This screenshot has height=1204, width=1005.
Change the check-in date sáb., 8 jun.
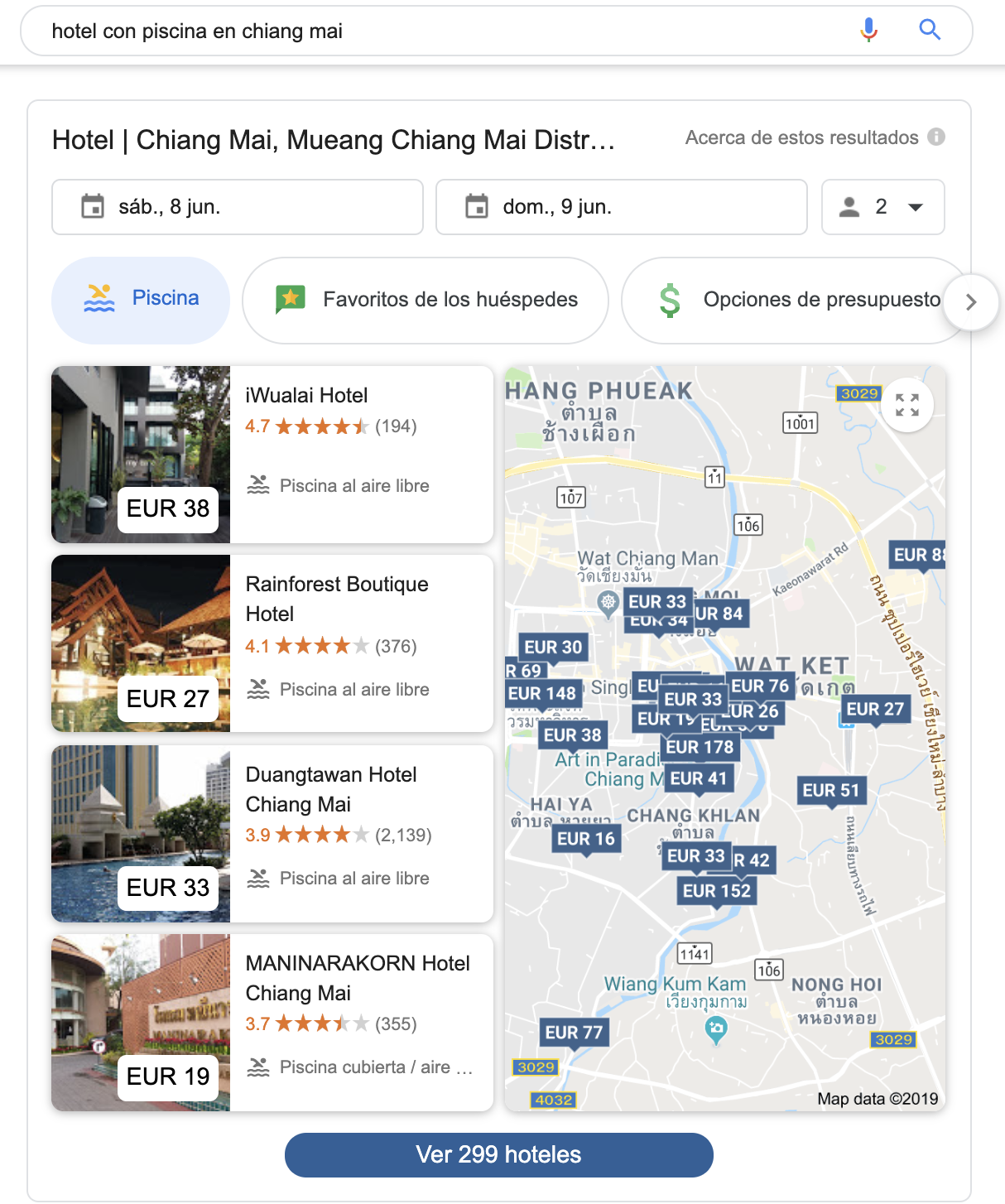tap(238, 207)
